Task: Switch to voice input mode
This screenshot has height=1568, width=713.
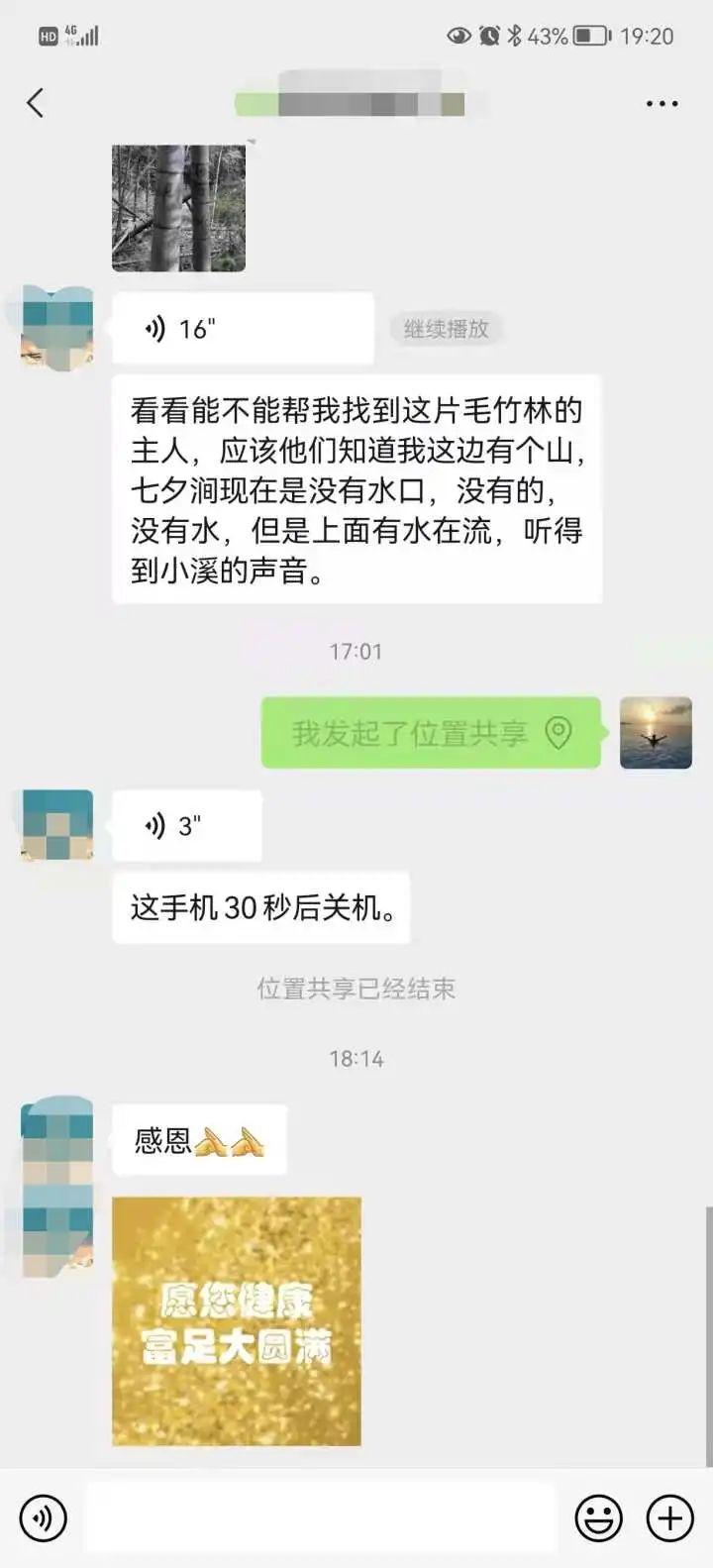Action: point(43,1517)
